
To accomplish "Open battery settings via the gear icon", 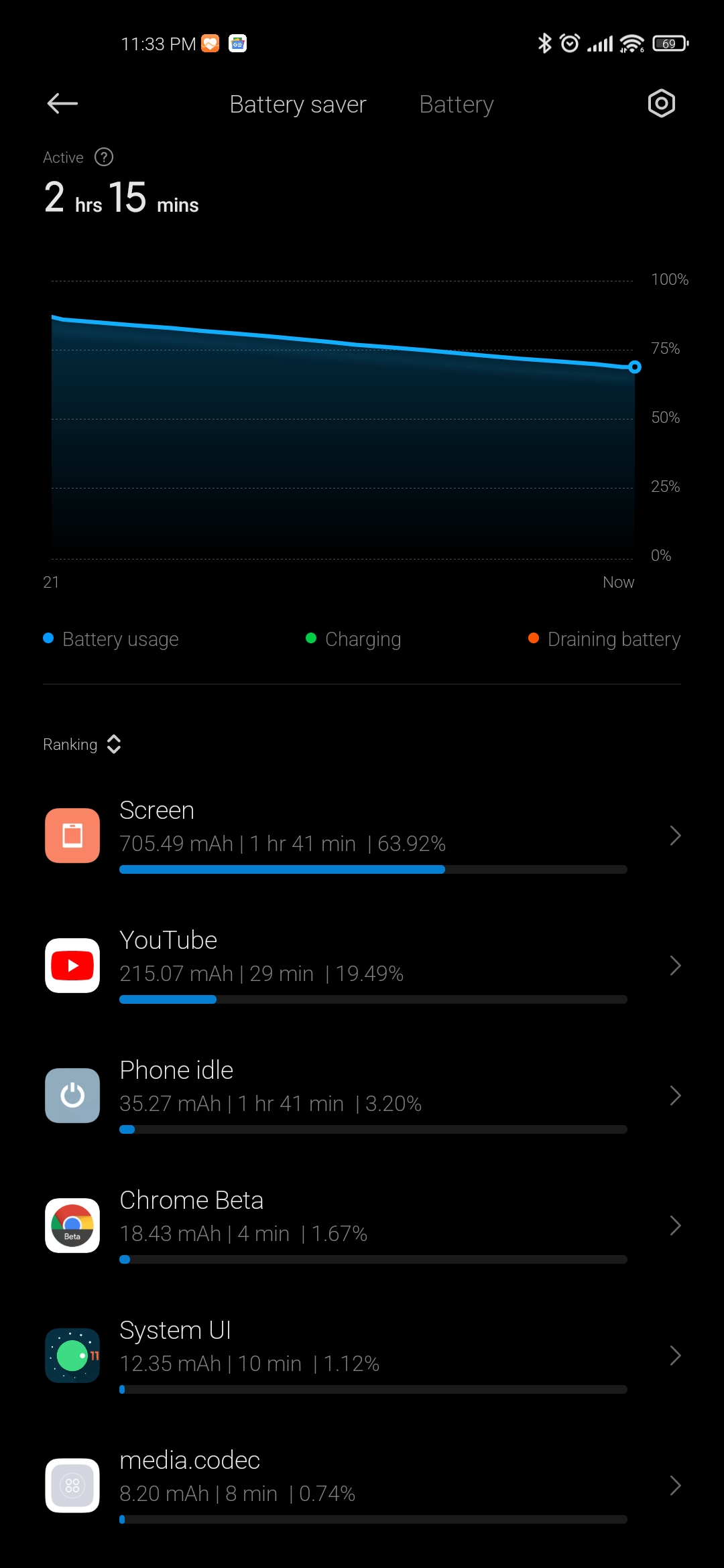I will (661, 104).
